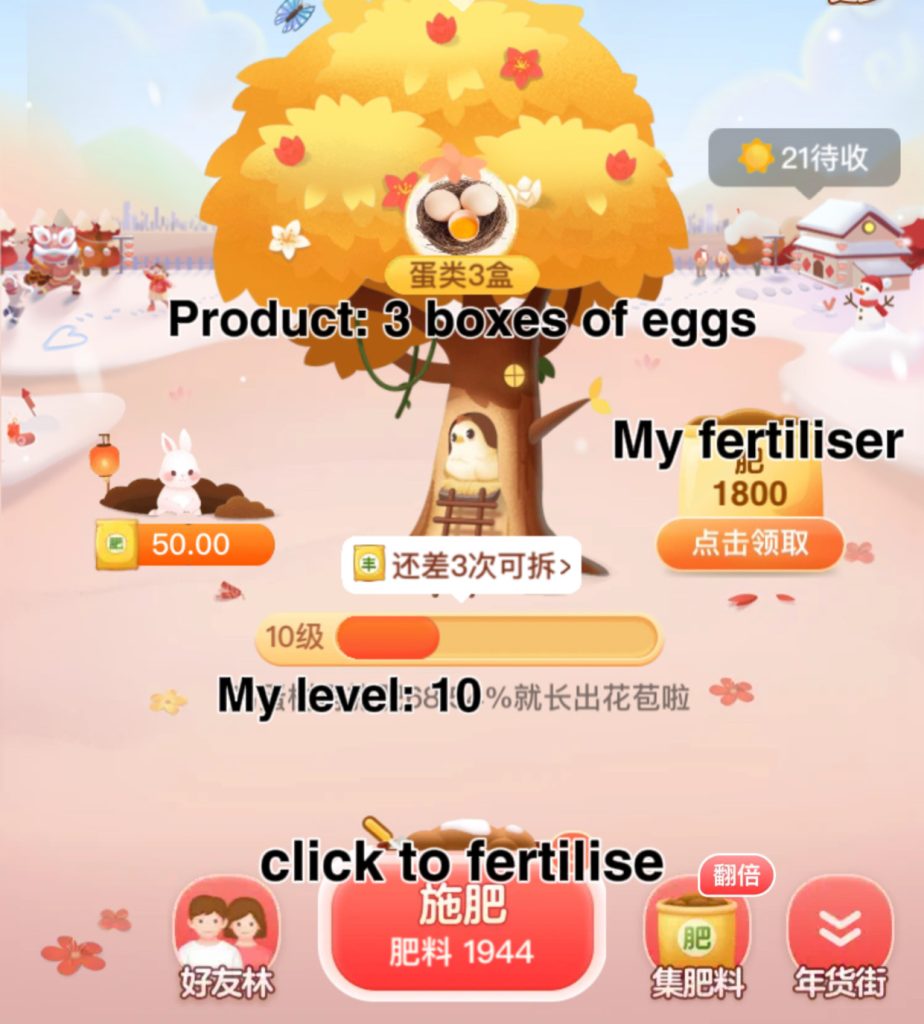Viewport: 924px width, 1024px height.
Task: View the 蛋类3盒 egg product
Action: click(x=461, y=230)
